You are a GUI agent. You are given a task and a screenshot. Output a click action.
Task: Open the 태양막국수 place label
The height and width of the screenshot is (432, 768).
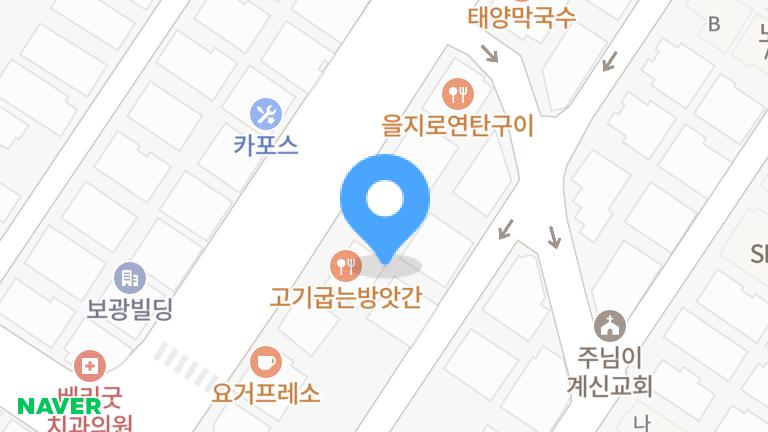tap(522, 17)
